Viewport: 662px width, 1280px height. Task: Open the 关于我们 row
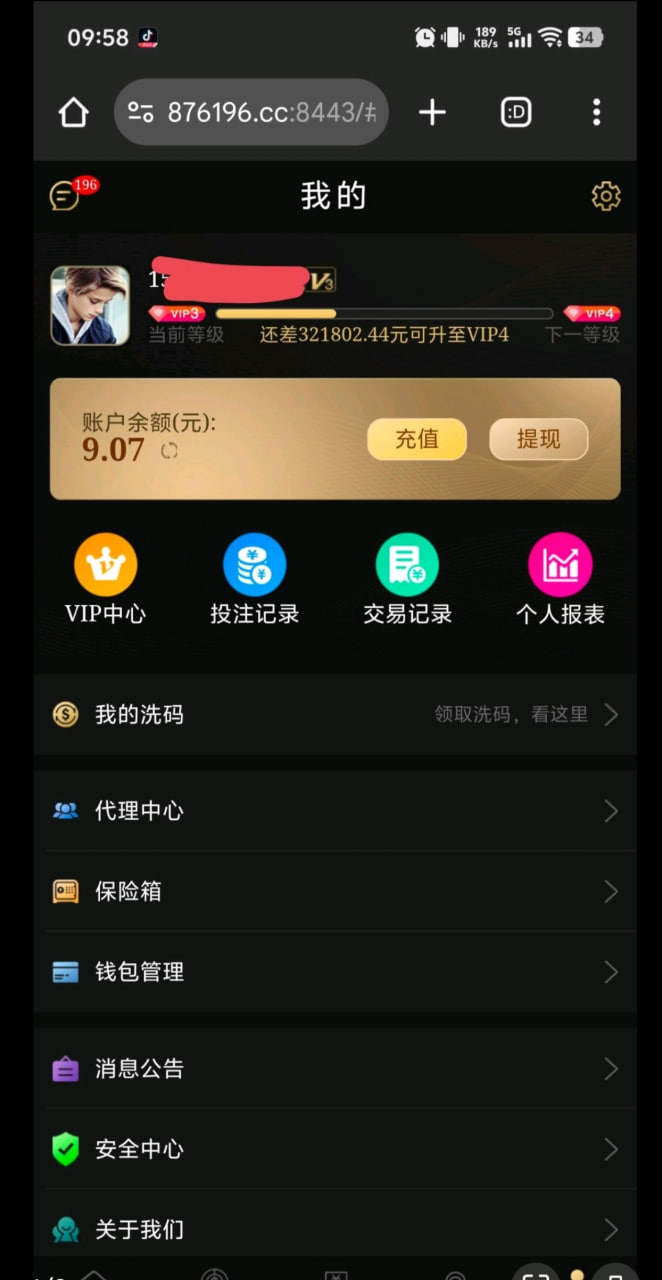point(335,1229)
